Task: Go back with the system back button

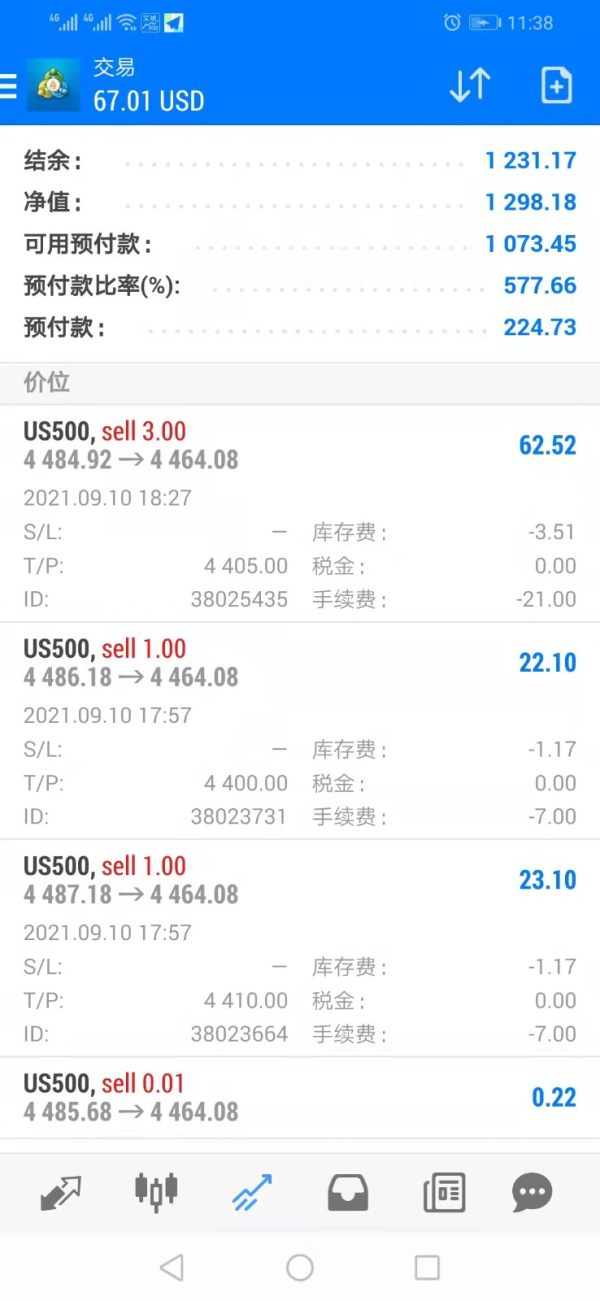Action: 172,1267
